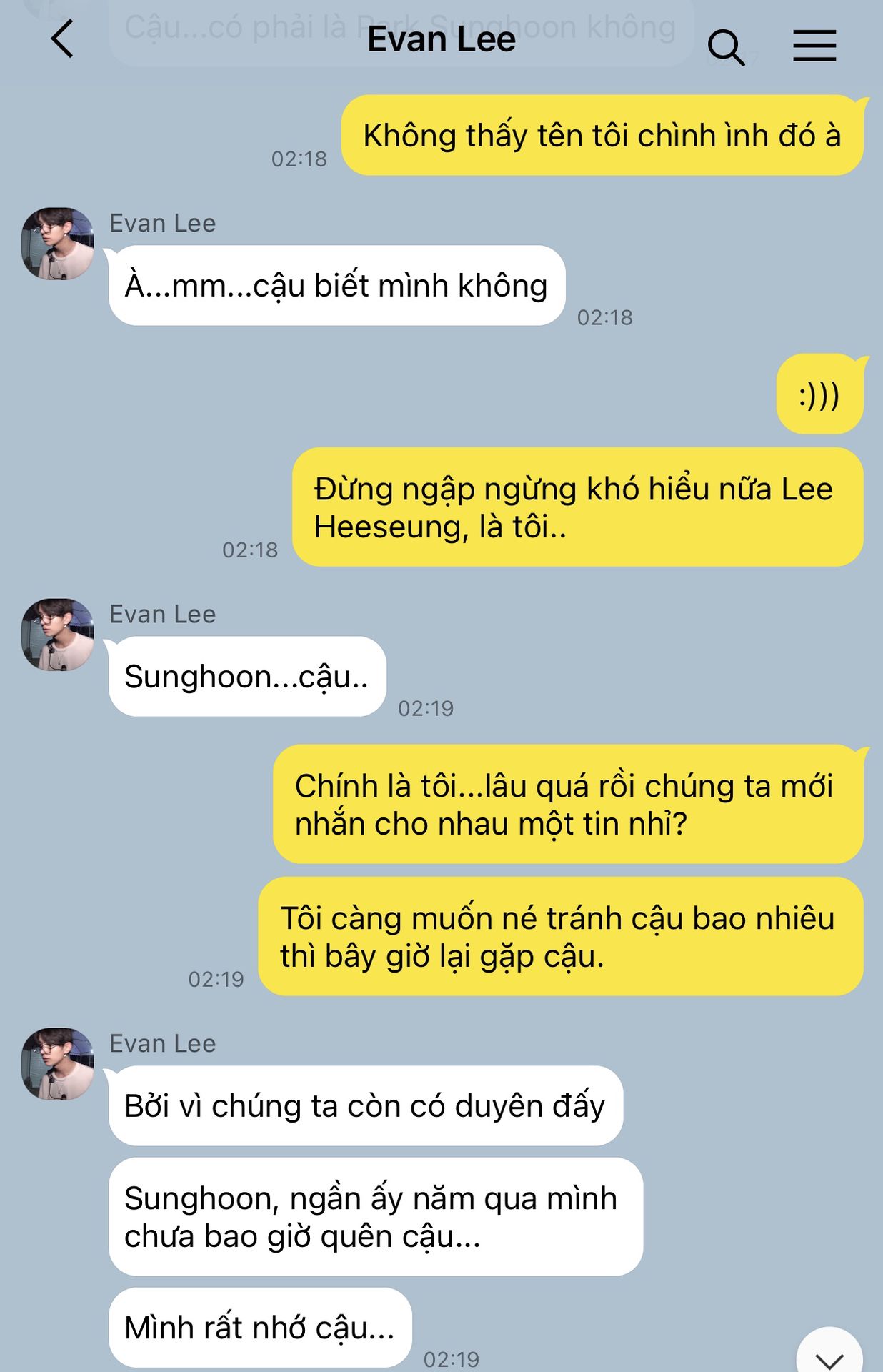Image resolution: width=883 pixels, height=1372 pixels.
Task: Search within this conversation
Action: pyautogui.click(x=726, y=47)
